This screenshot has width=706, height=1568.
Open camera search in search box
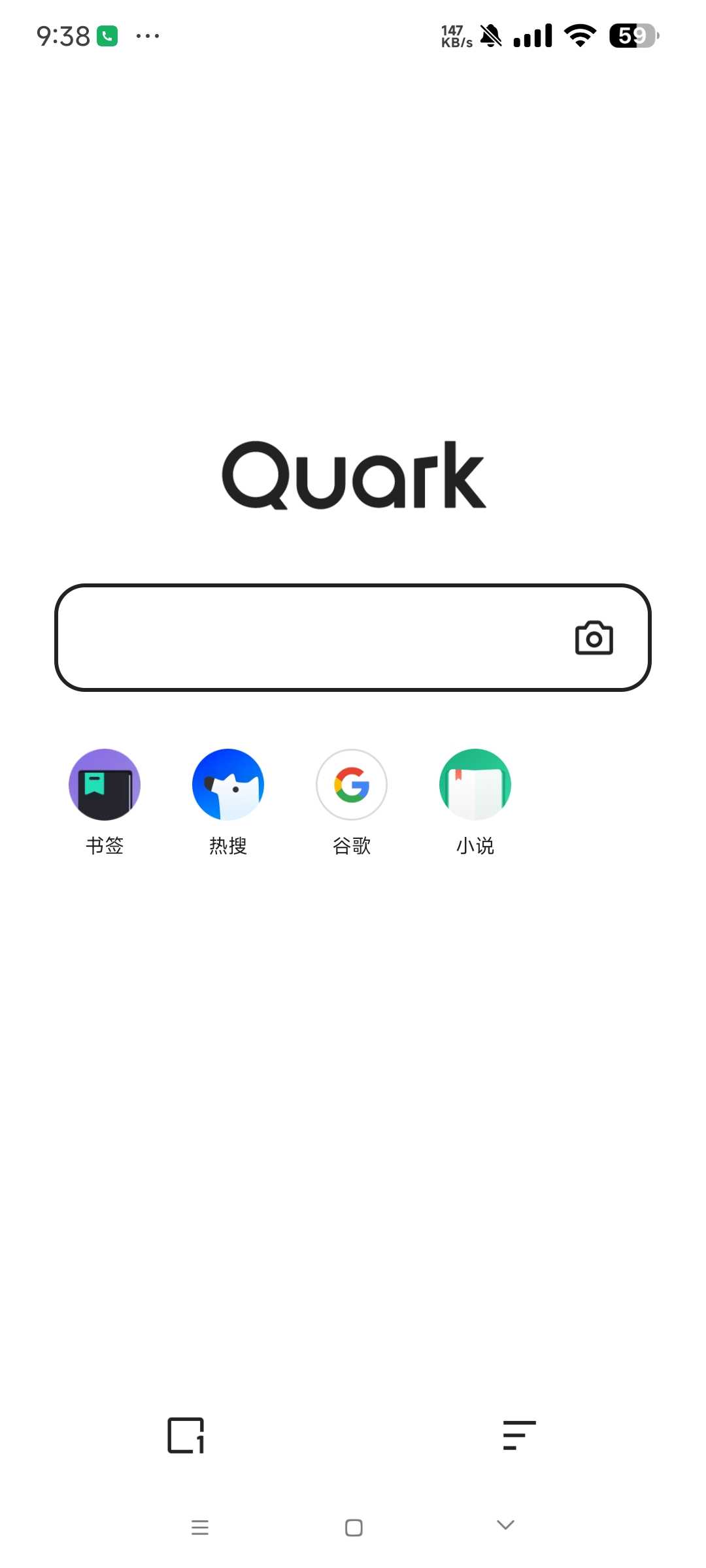(x=594, y=638)
